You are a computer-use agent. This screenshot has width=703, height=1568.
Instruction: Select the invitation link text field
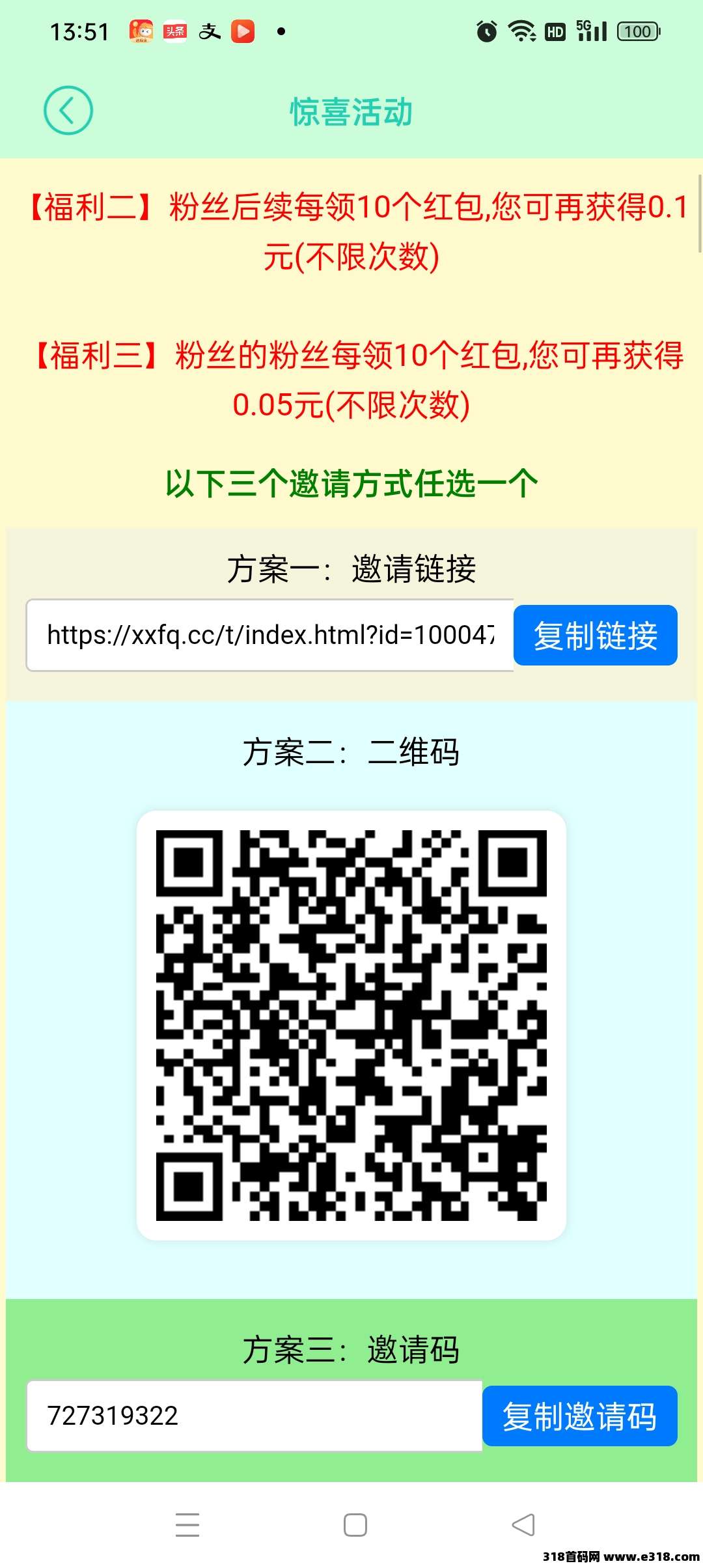click(x=270, y=636)
